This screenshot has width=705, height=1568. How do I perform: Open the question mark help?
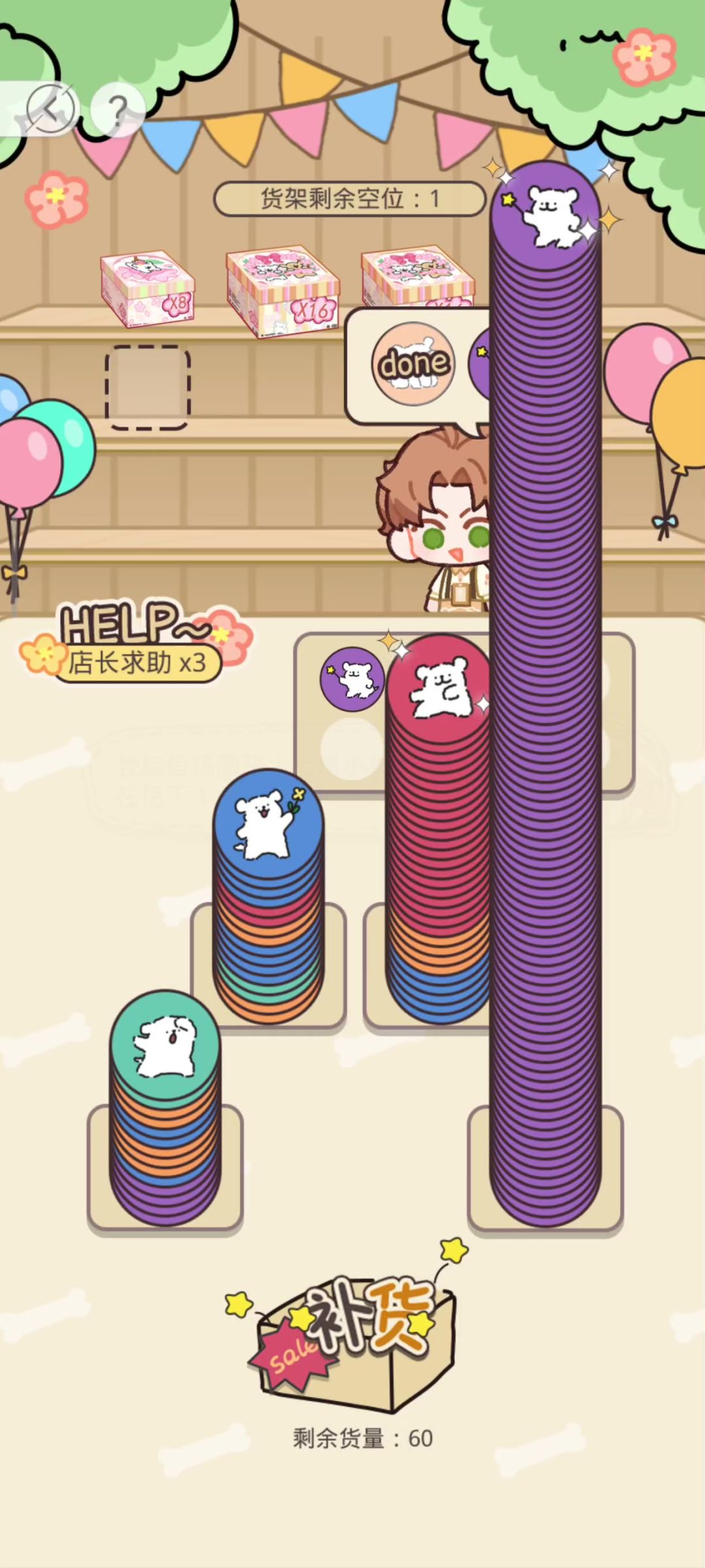tap(117, 110)
